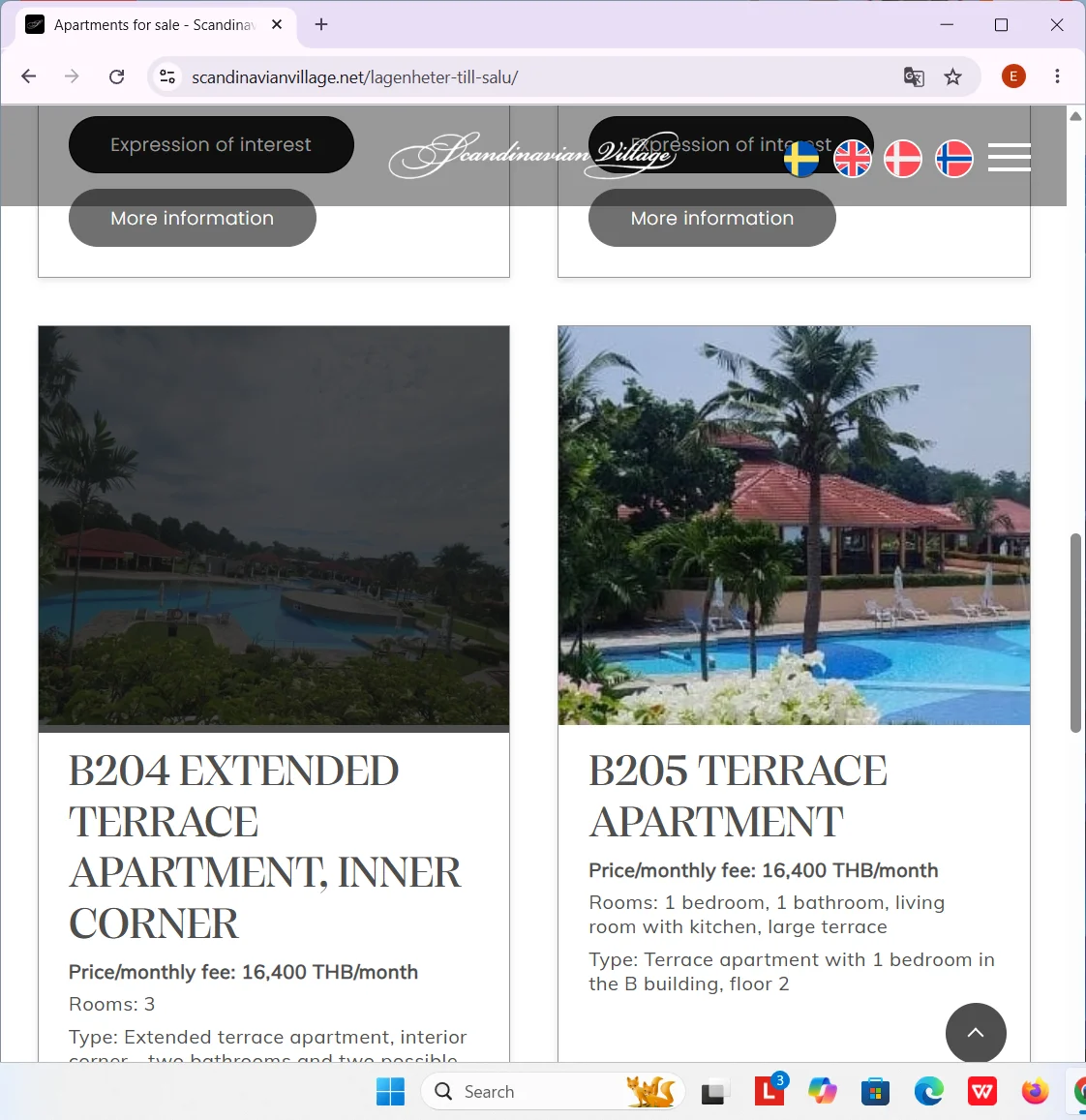This screenshot has height=1120, width=1086.
Task: Click the Expression of interest button
Action: point(210,144)
